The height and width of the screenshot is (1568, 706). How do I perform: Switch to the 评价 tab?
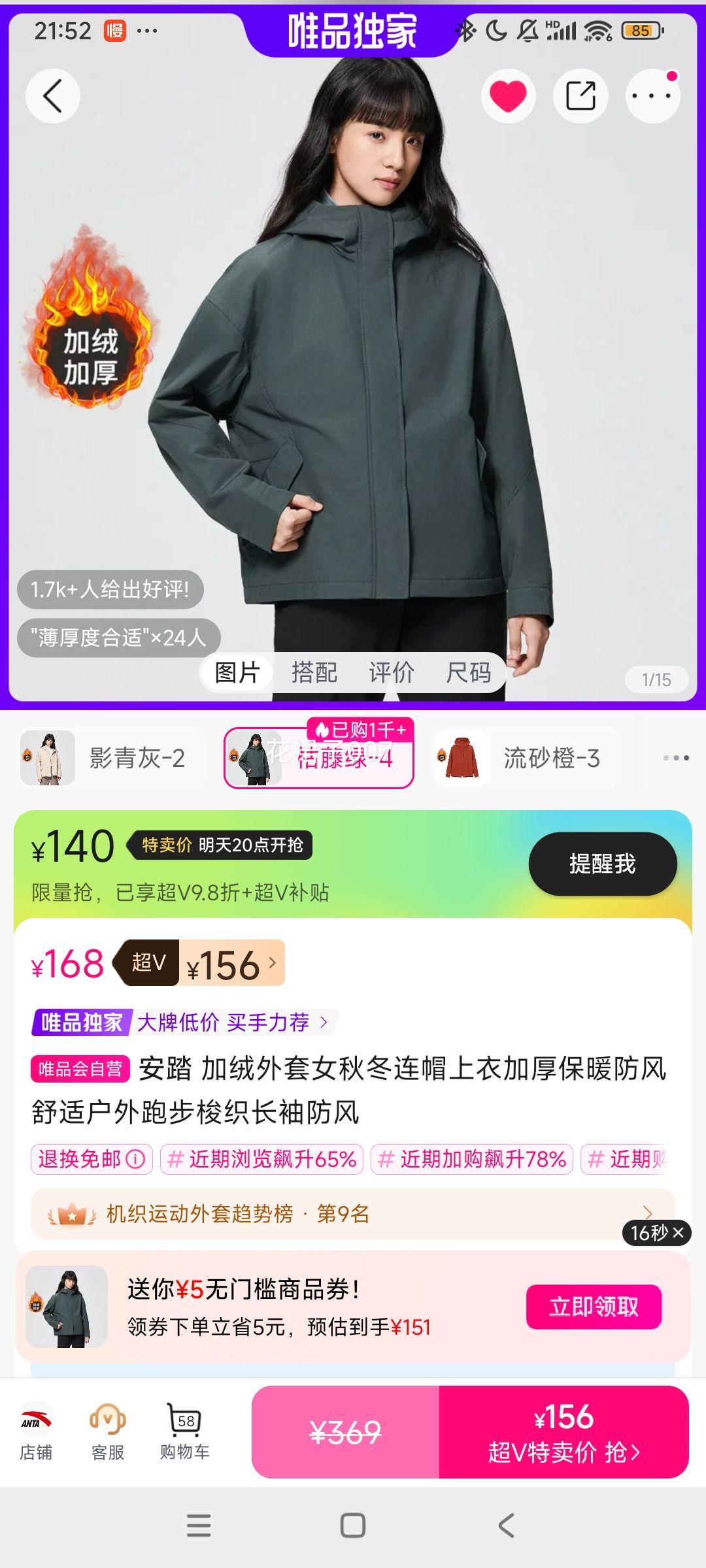(x=391, y=672)
